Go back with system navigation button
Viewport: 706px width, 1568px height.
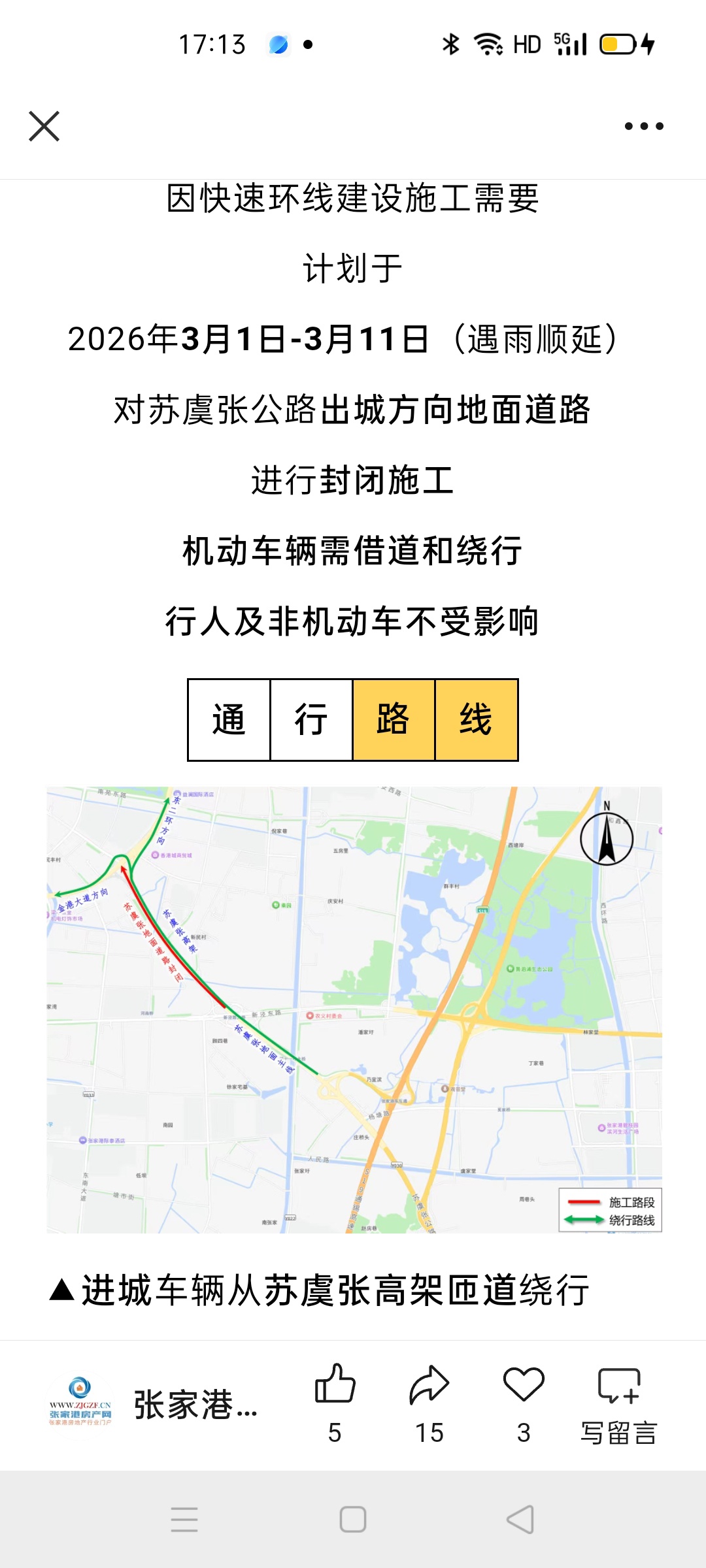click(x=520, y=1520)
